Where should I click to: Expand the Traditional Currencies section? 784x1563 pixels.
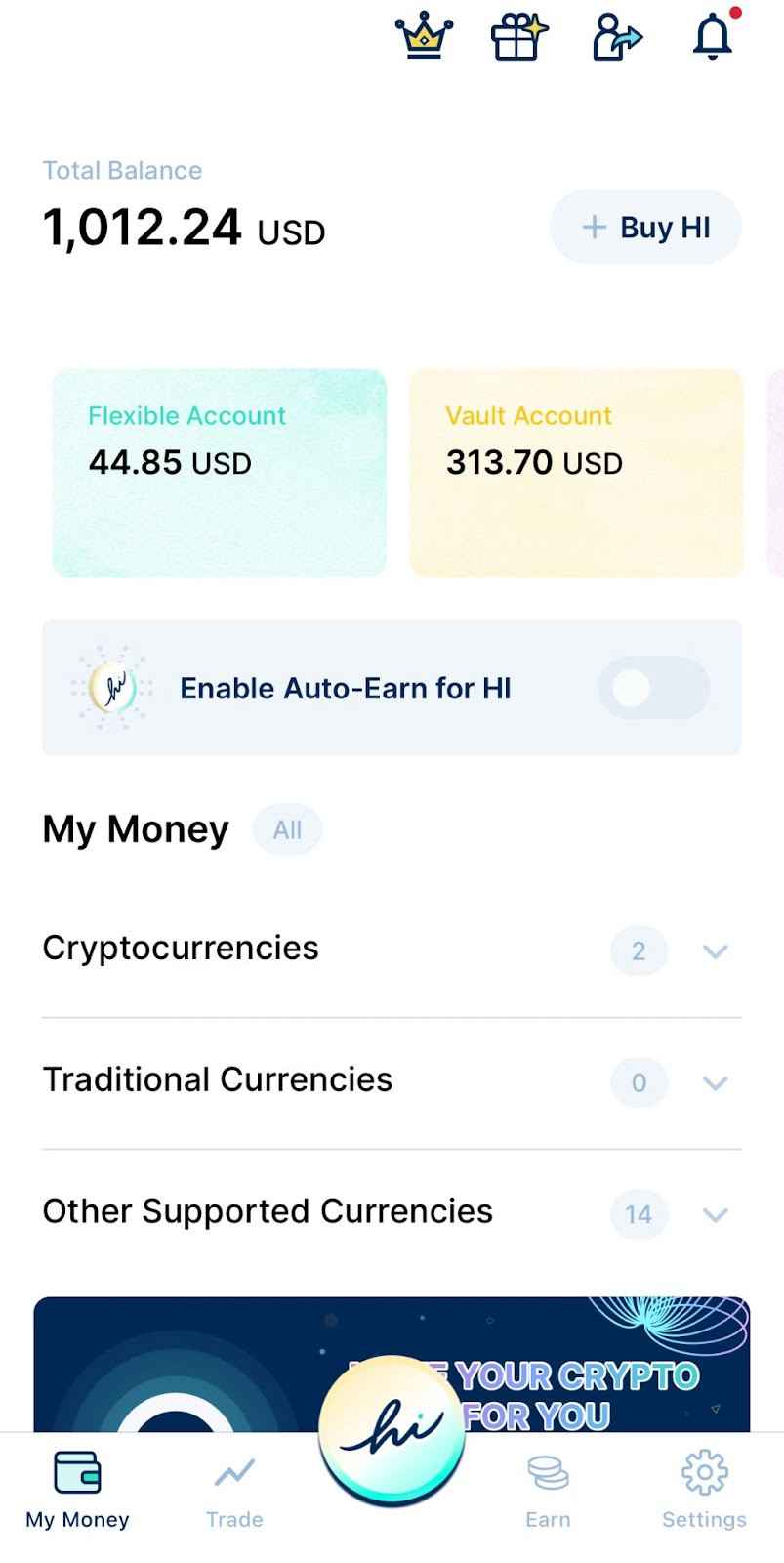coord(392,1081)
